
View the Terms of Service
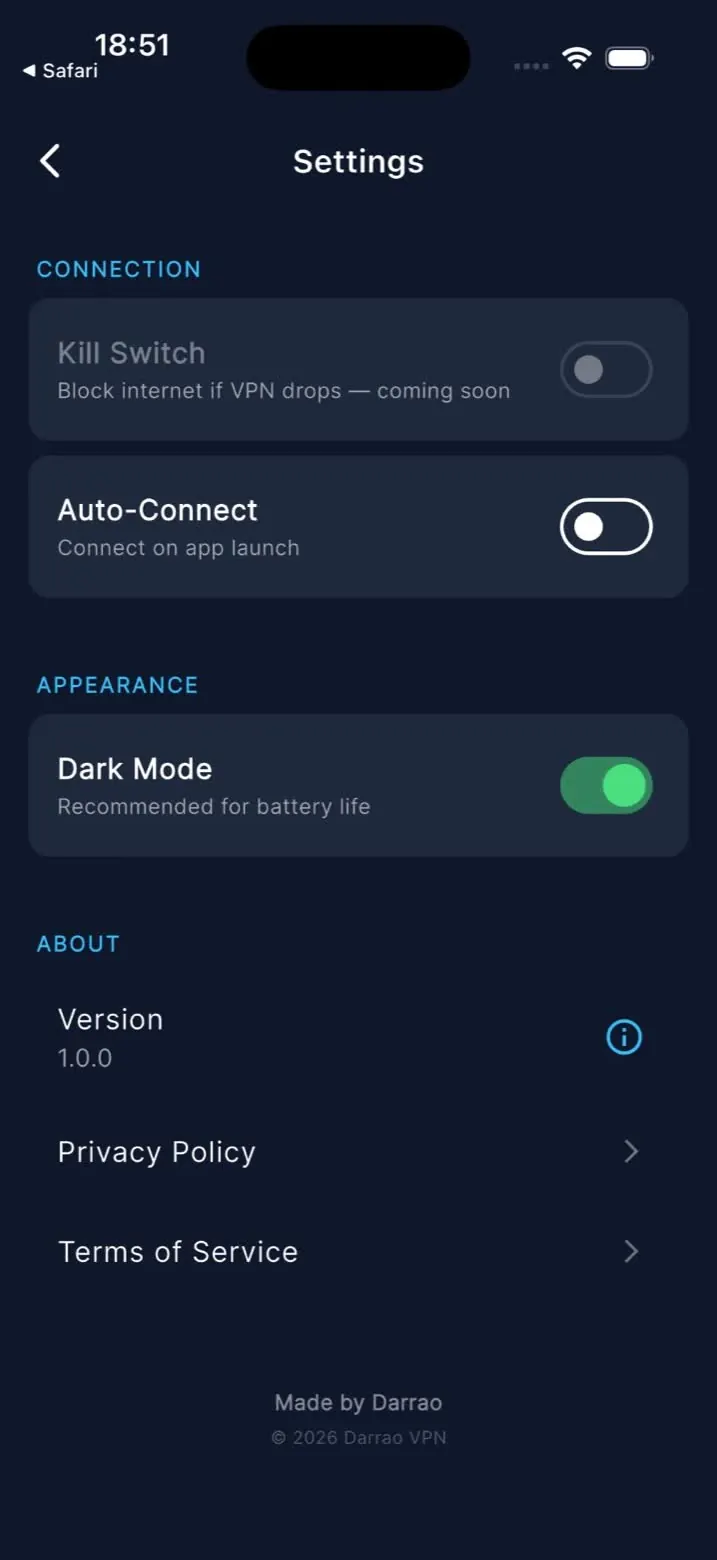pyautogui.click(x=358, y=1252)
